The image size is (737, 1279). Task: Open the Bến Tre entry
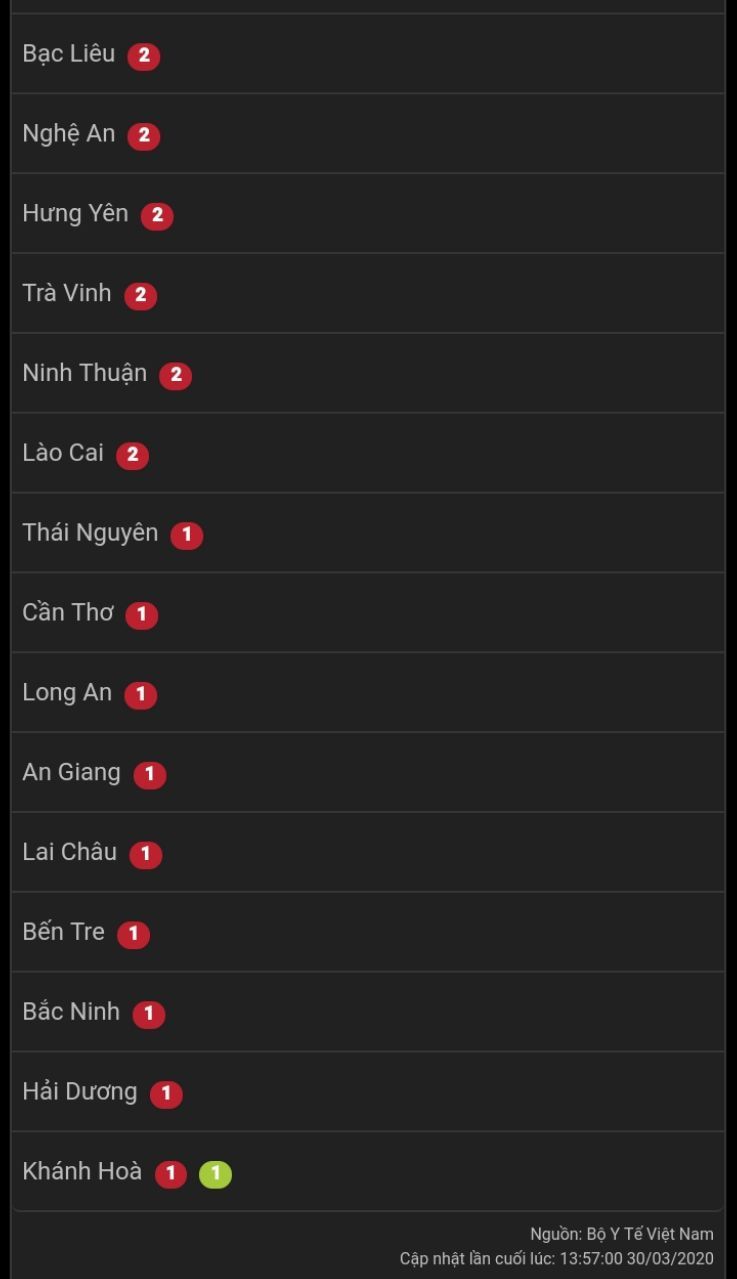click(368, 932)
